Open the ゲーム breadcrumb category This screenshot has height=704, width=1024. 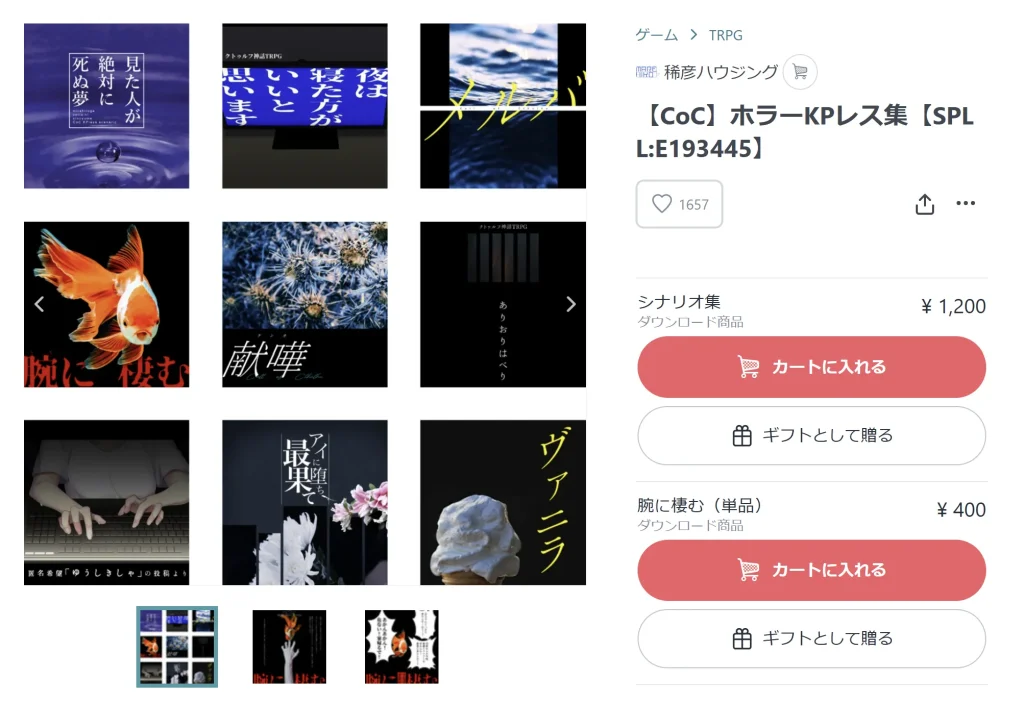point(656,35)
